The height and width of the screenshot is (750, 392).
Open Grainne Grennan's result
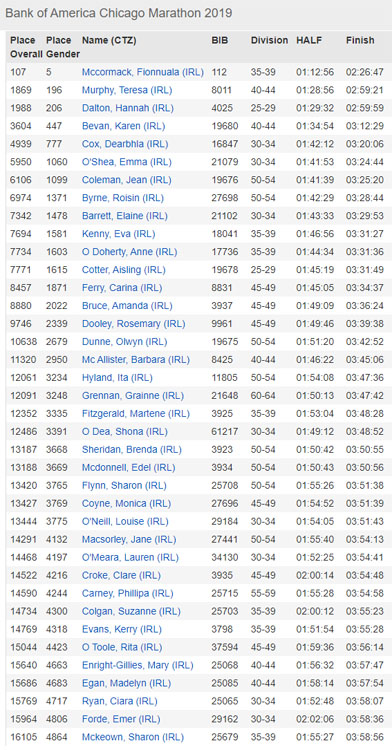(x=133, y=396)
